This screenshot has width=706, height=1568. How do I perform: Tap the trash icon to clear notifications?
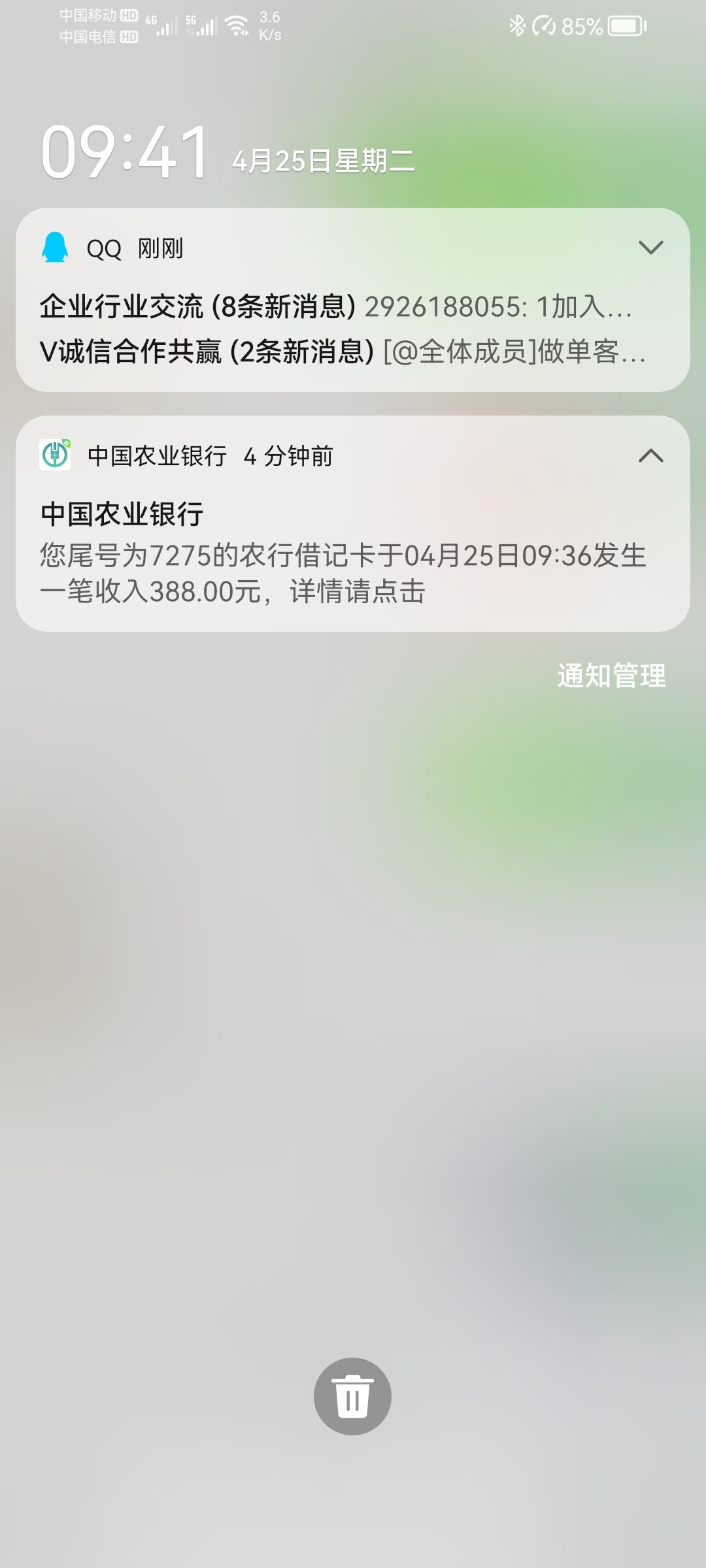(353, 1397)
